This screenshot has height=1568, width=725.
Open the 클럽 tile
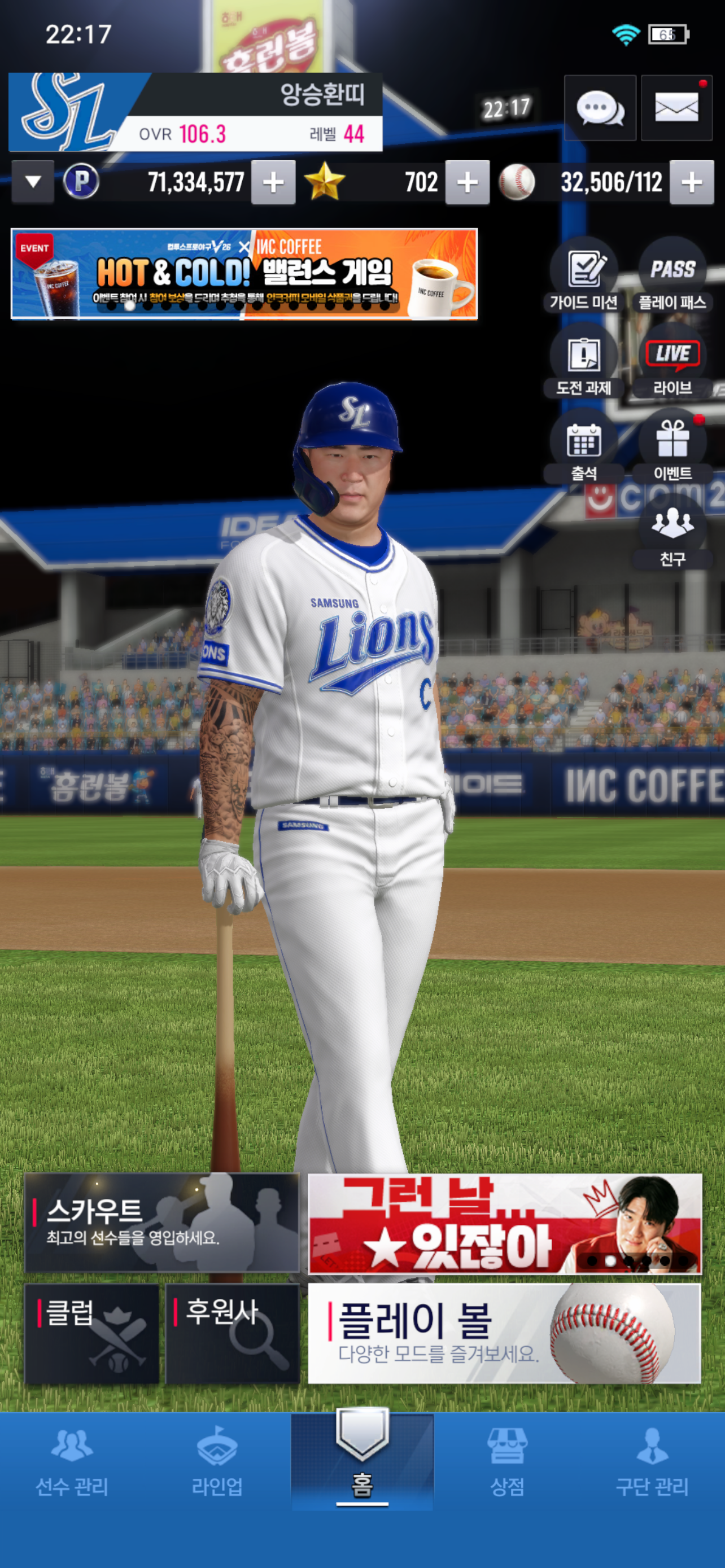[x=91, y=1334]
